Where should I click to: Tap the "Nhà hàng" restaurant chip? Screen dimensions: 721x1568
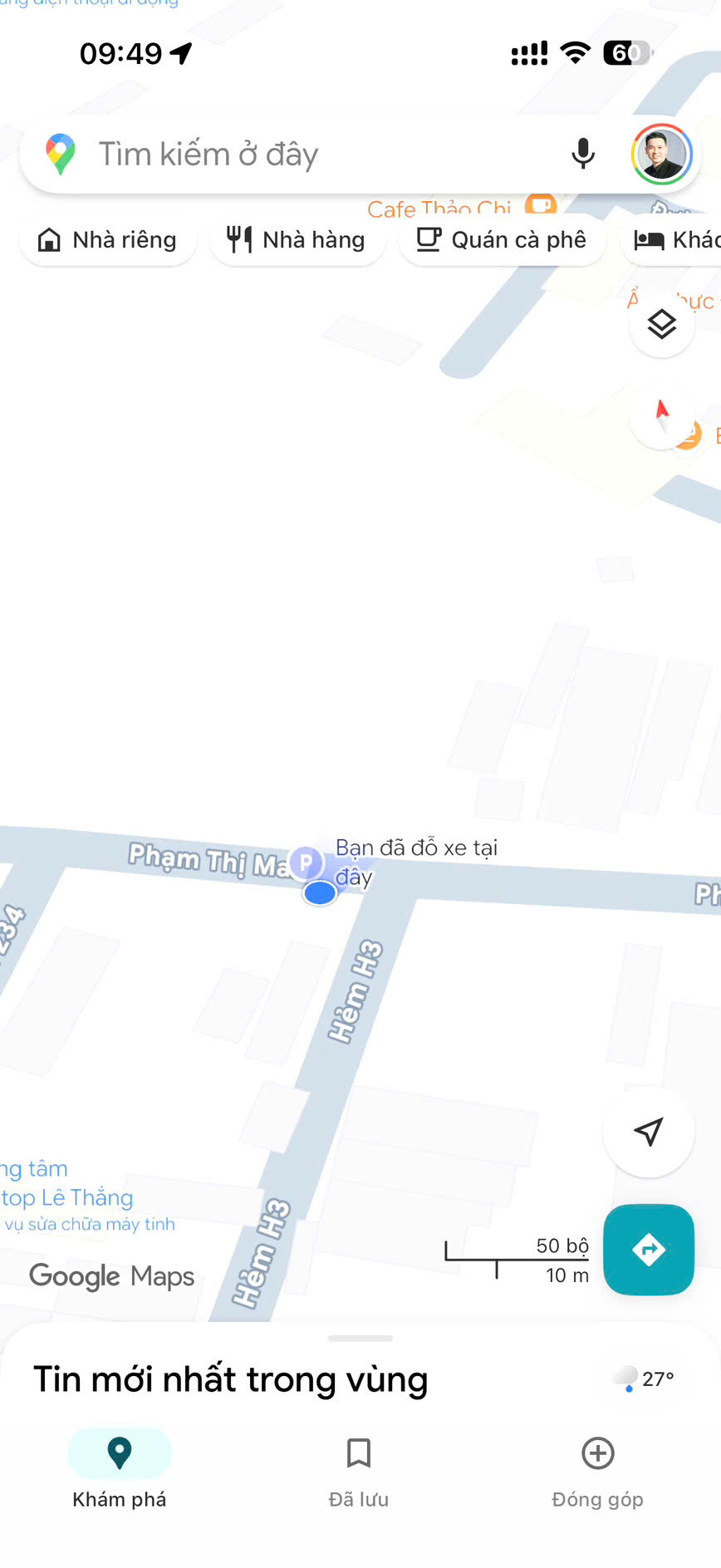(297, 240)
